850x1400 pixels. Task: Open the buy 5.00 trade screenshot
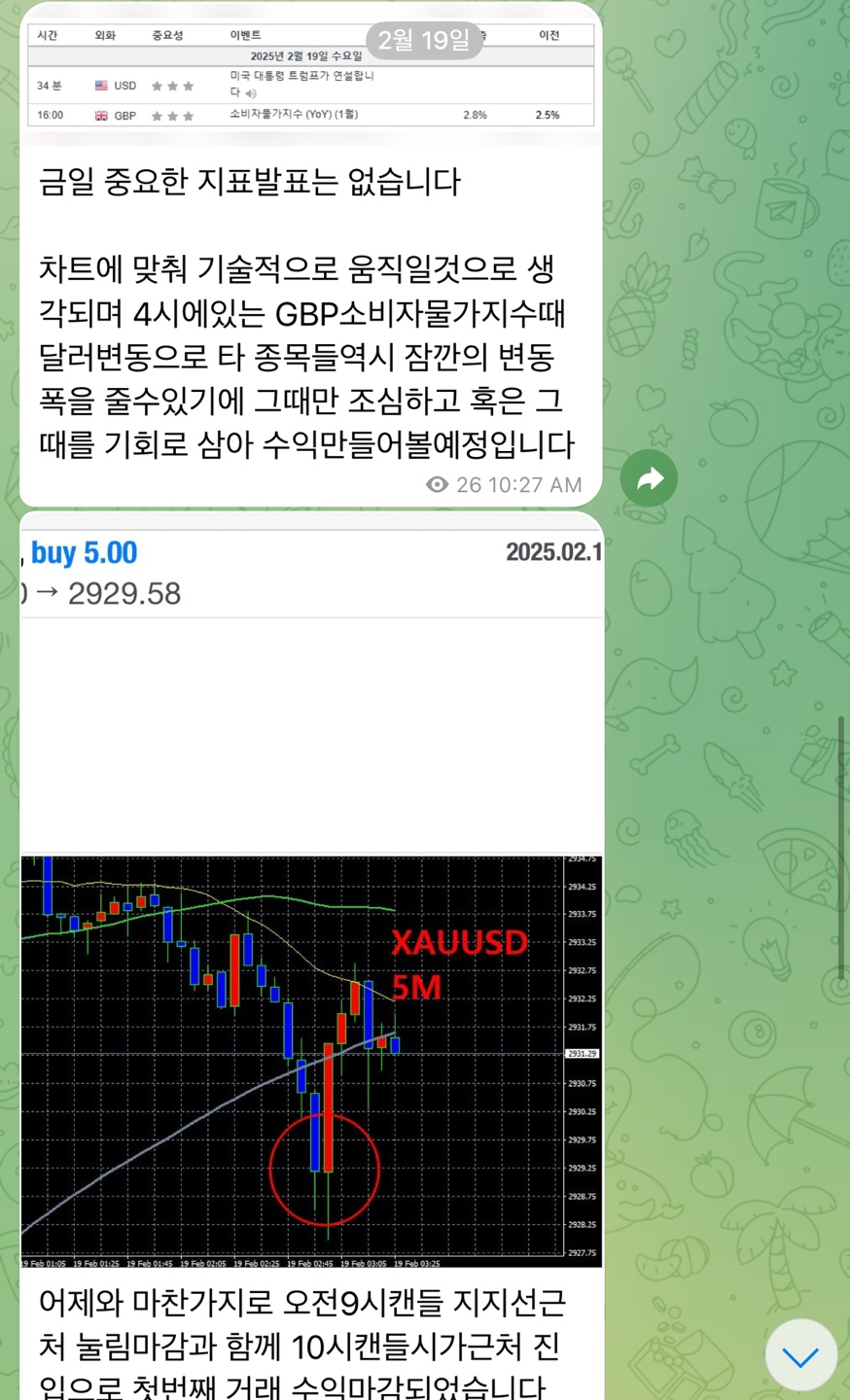pyautogui.click(x=311, y=681)
